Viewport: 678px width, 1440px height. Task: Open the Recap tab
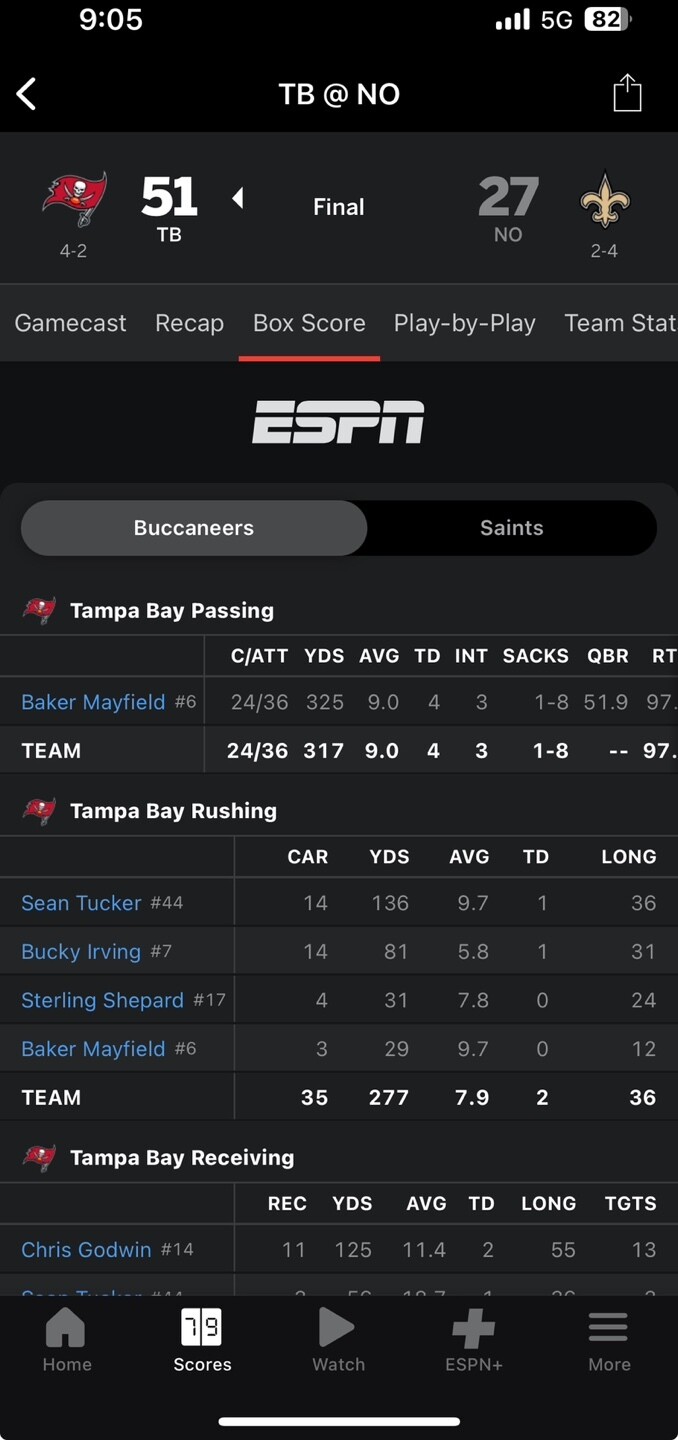click(x=189, y=323)
